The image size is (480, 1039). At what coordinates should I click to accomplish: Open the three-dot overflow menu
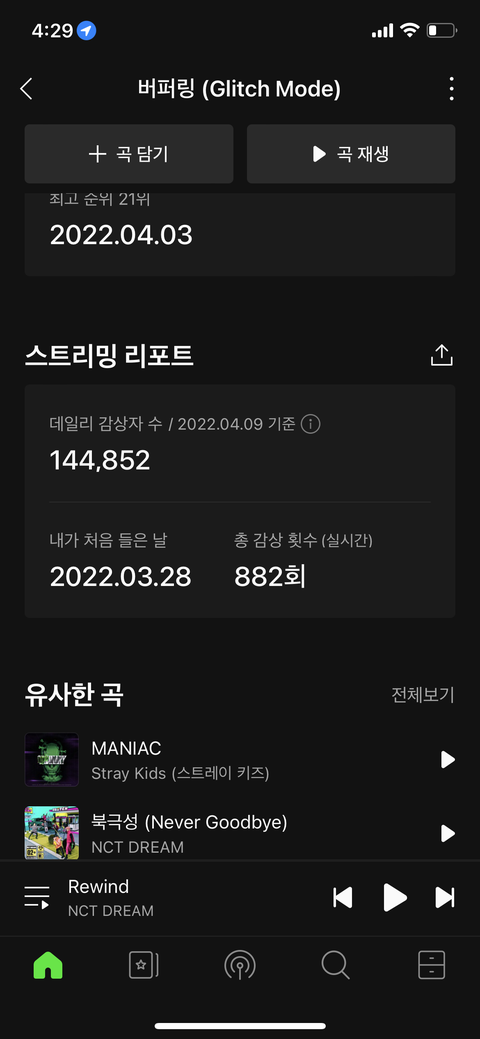(x=451, y=89)
